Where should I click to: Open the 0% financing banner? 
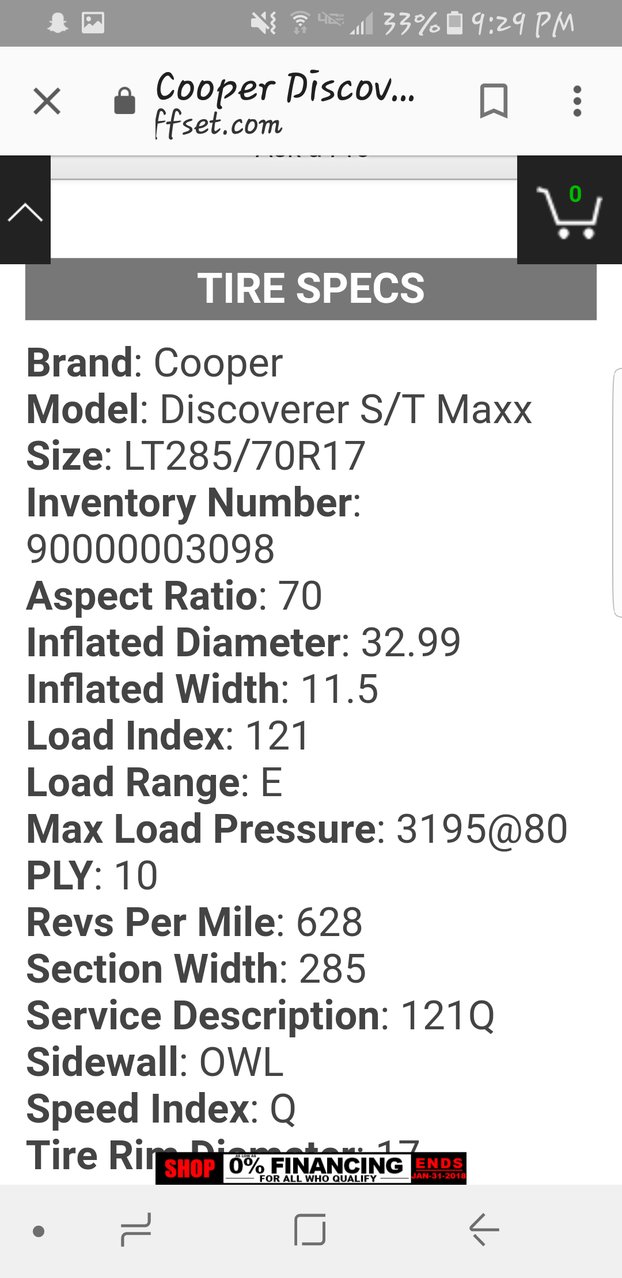tap(311, 1168)
